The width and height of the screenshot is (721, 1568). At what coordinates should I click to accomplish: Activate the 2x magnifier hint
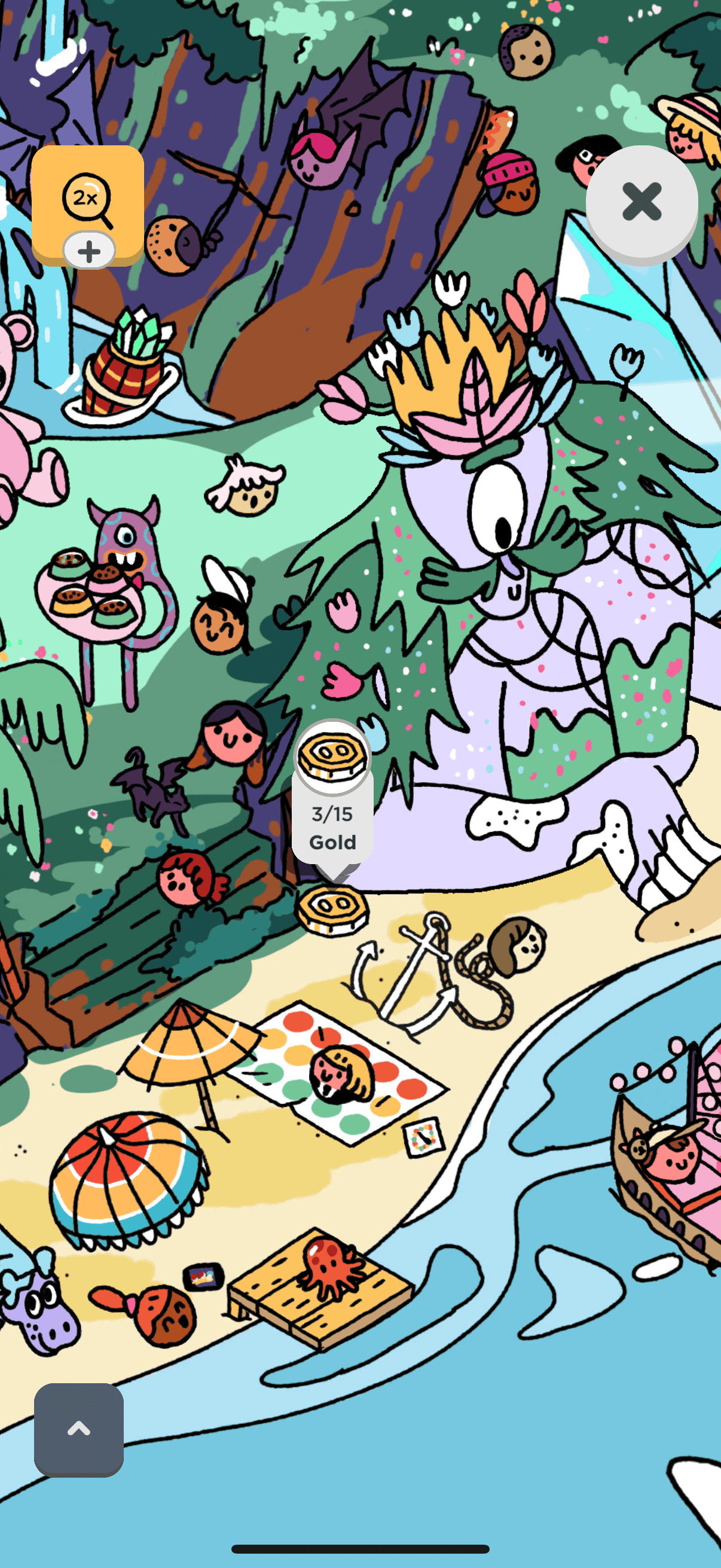coord(87,200)
